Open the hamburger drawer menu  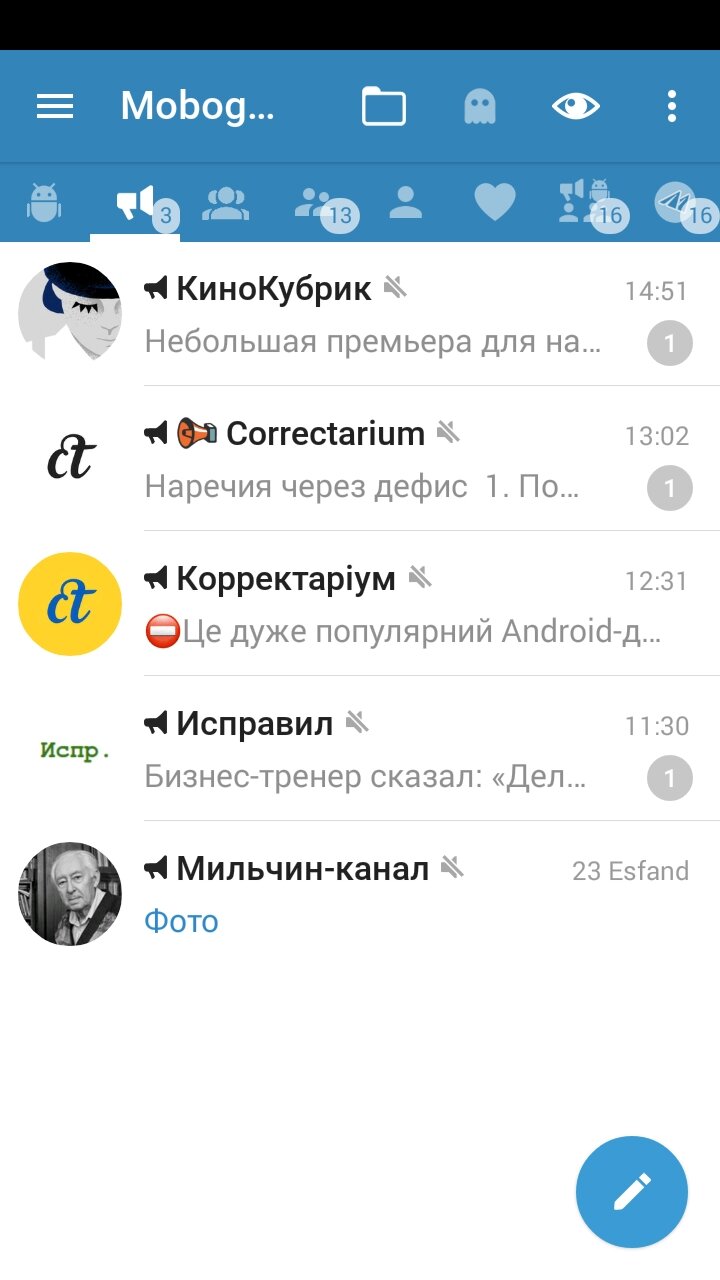click(55, 106)
